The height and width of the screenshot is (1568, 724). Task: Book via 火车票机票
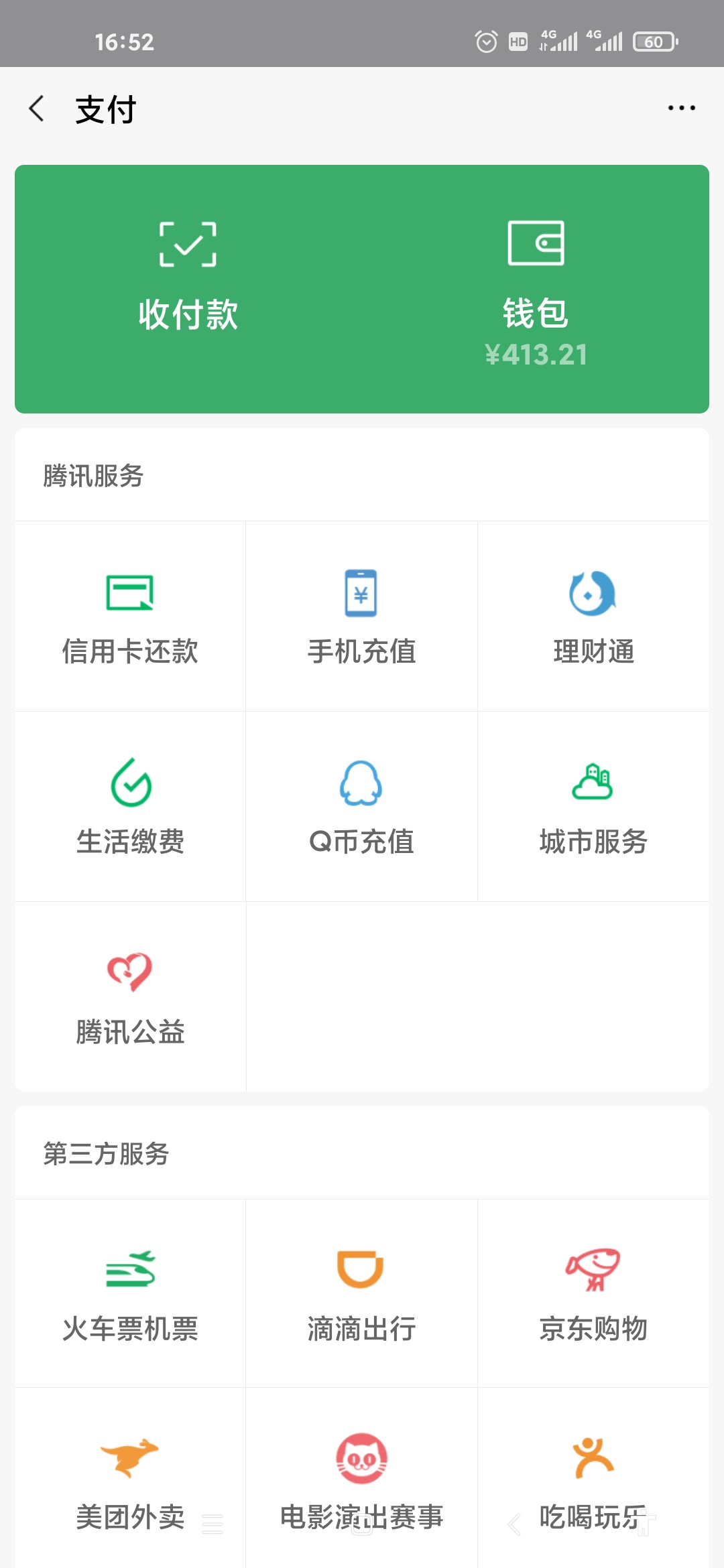click(130, 1294)
